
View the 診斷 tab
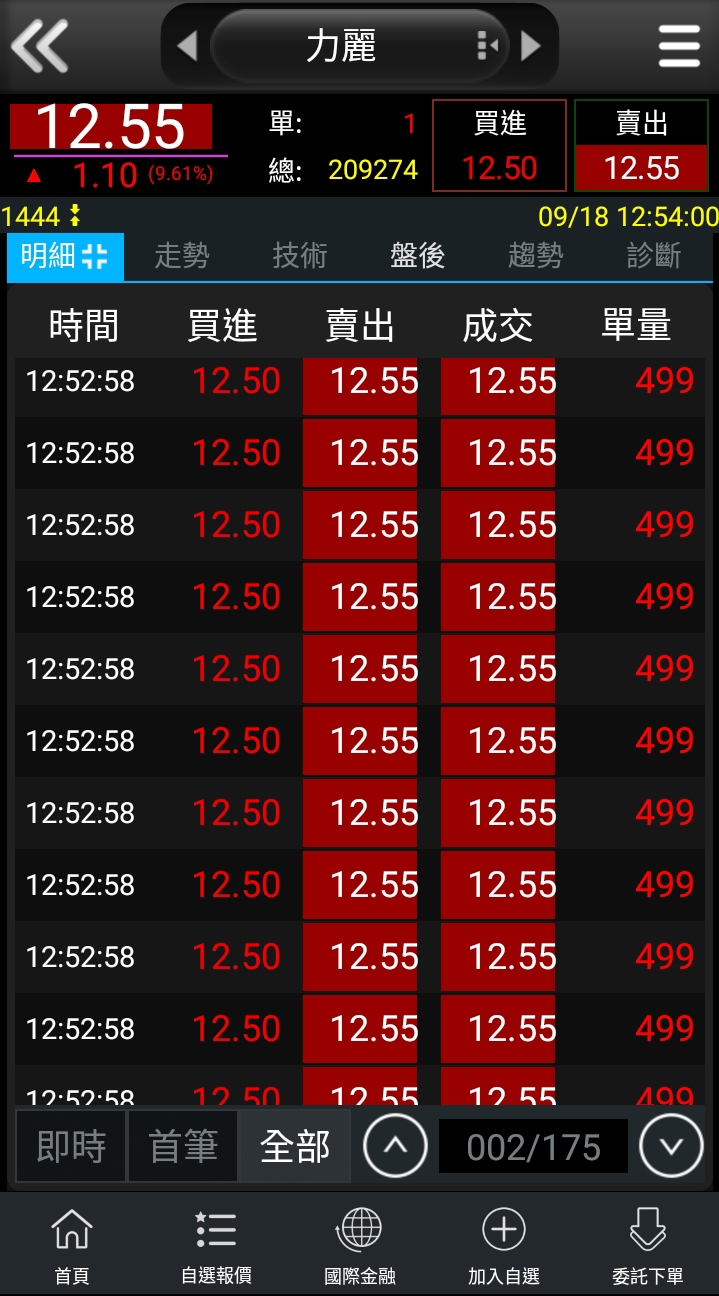click(654, 256)
